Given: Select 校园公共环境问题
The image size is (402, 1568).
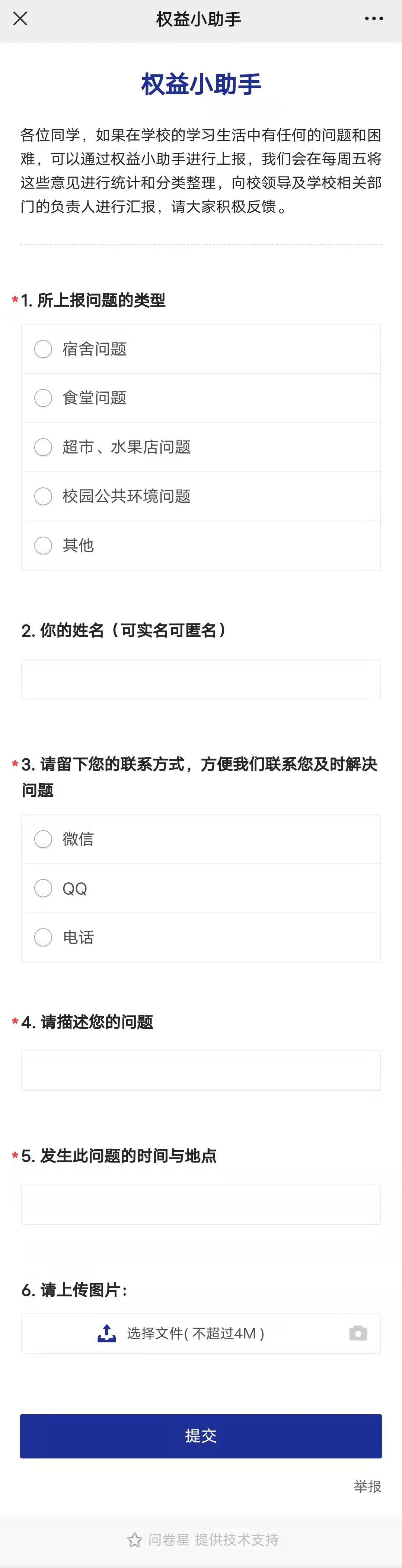Looking at the screenshot, I should coord(43,496).
